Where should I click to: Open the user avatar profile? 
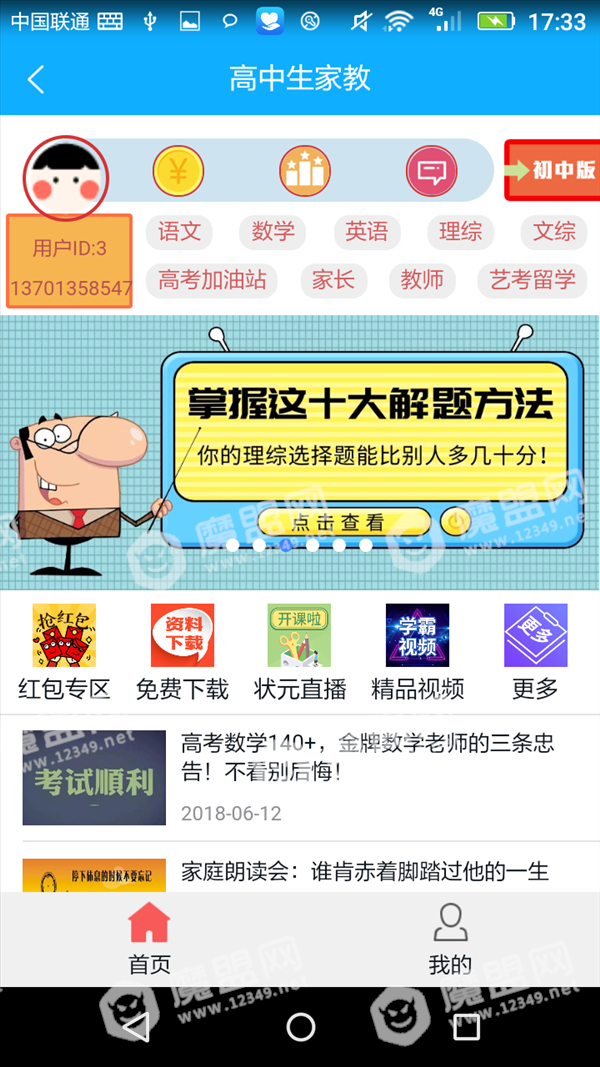(66, 177)
